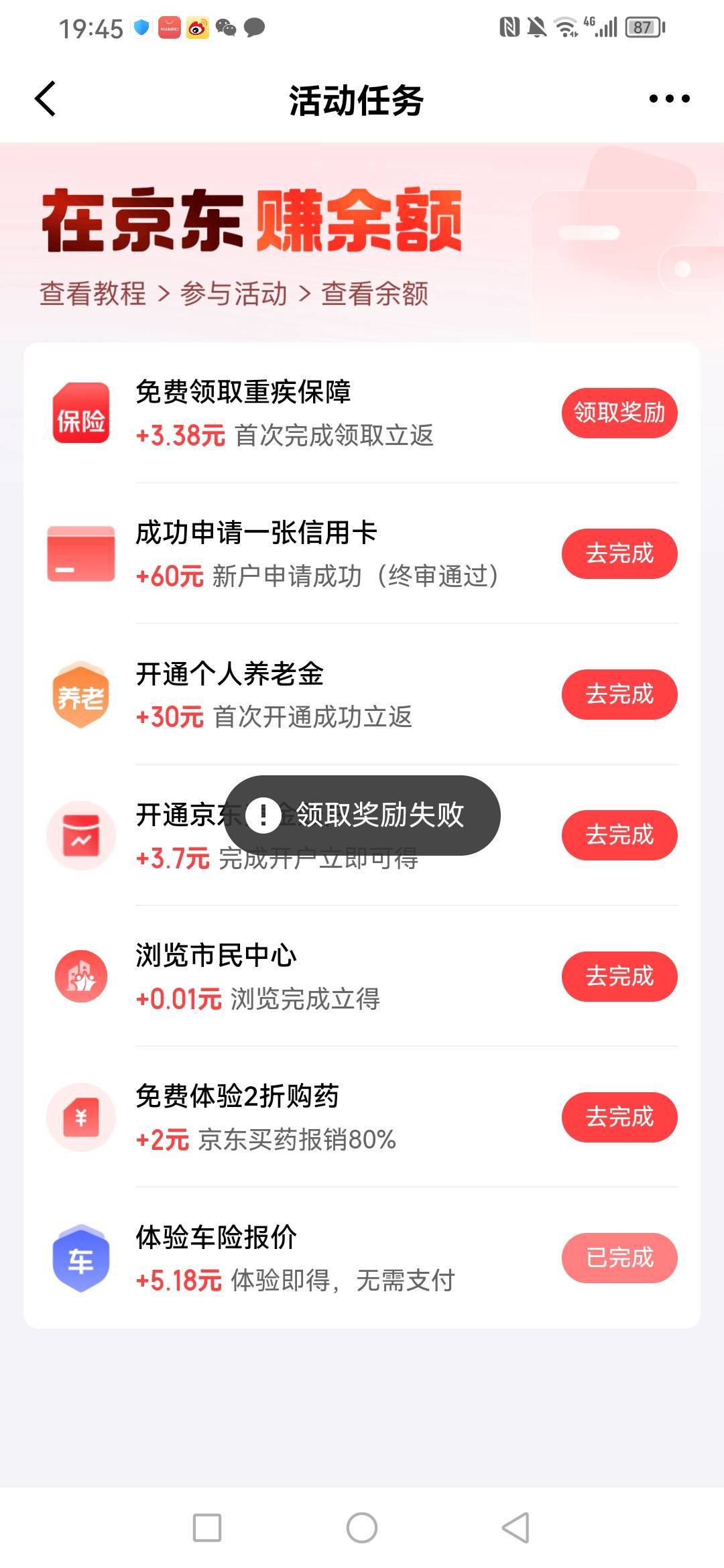This screenshot has width=724, height=1568.
Task: Hit 去完成 for 免费体验2折购药
Action: [619, 1117]
